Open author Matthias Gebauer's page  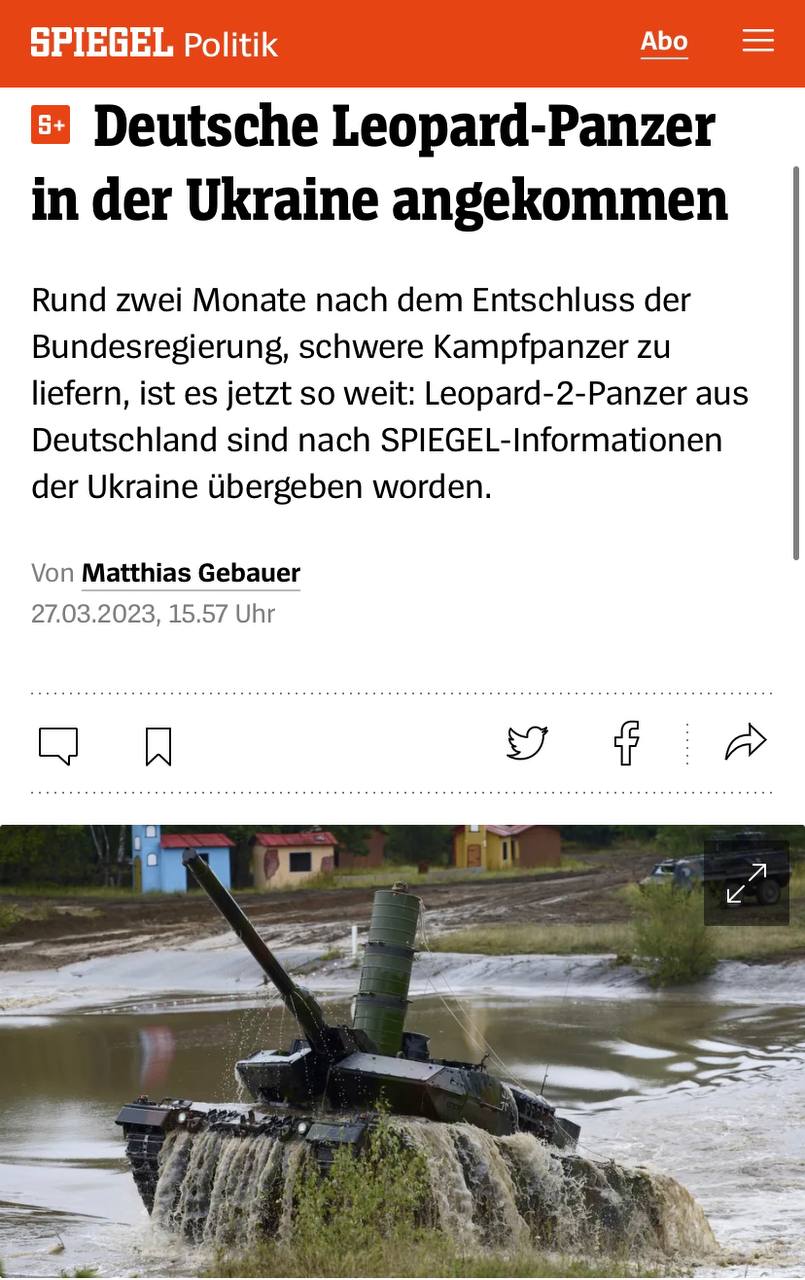pos(191,573)
